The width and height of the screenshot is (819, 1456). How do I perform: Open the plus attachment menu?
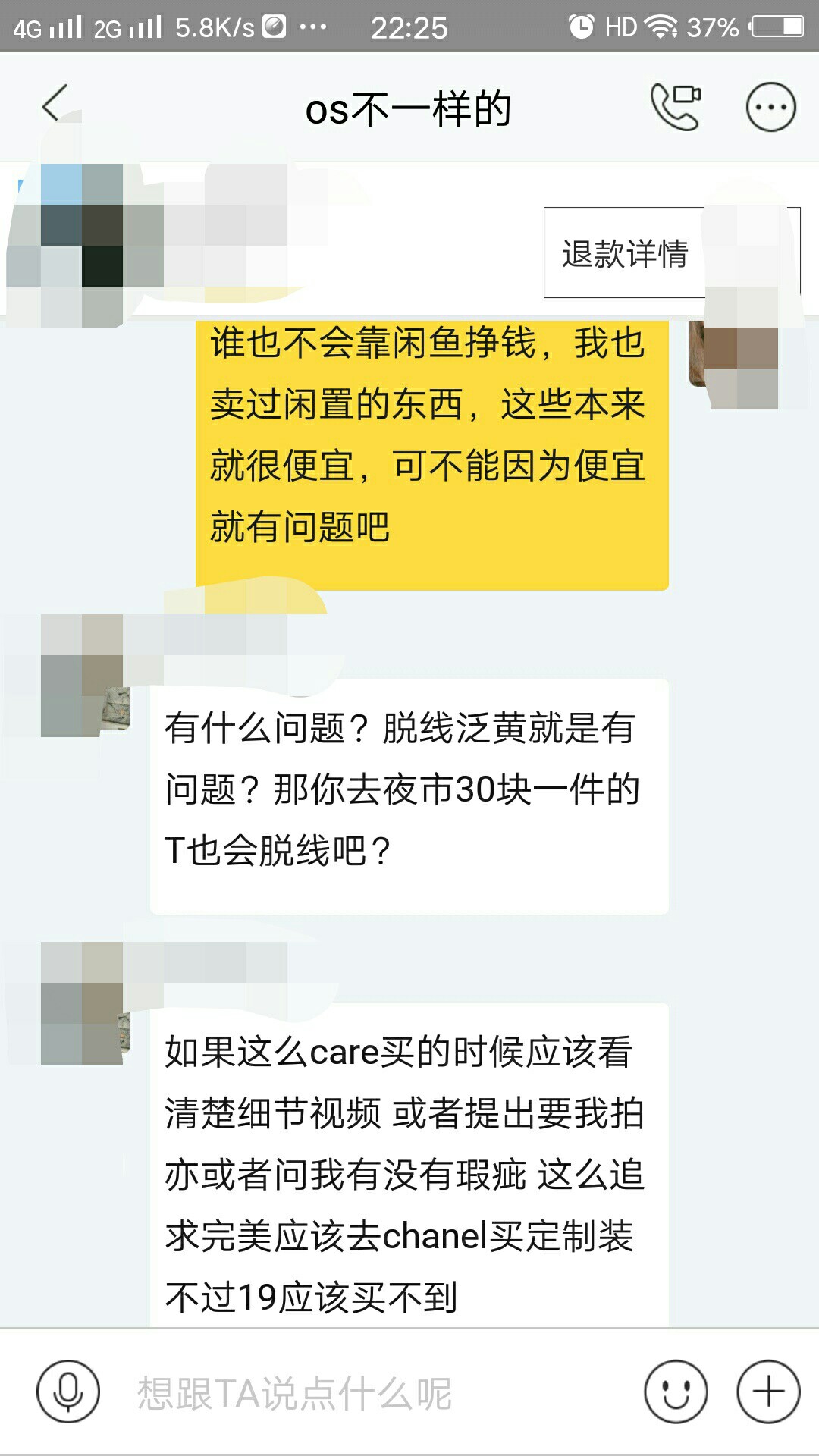768,1392
